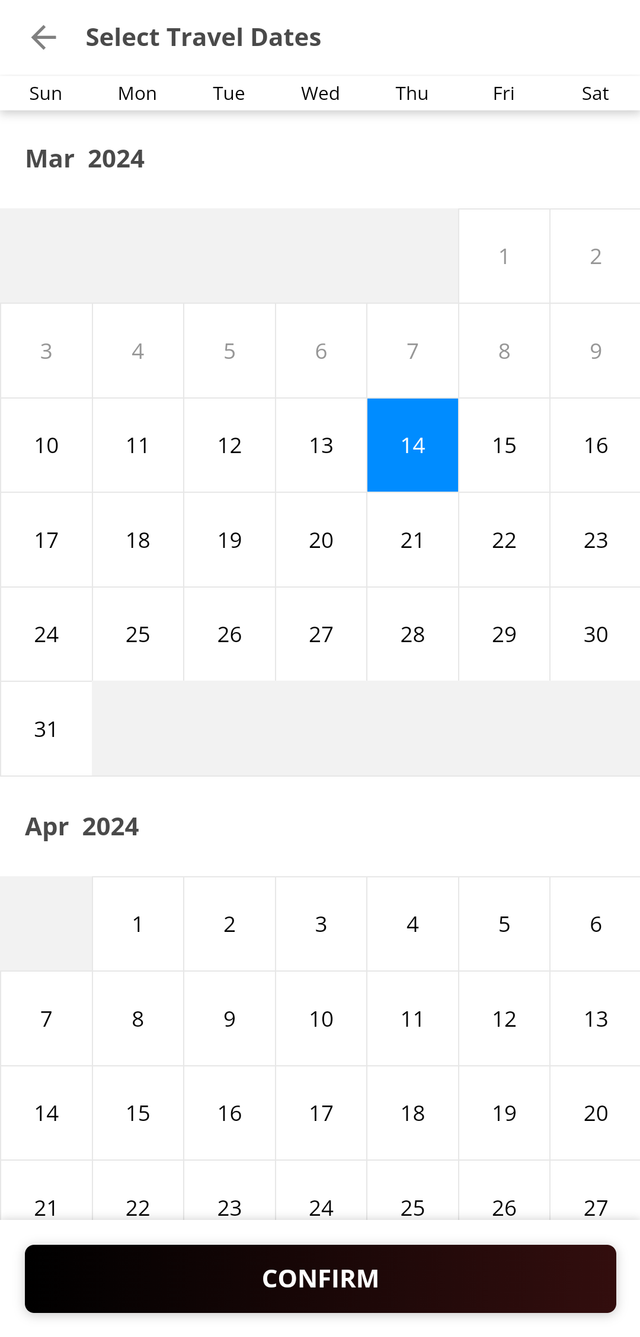Select April 1, 2024
Viewport: 640px width, 1337px height.
[x=138, y=924]
